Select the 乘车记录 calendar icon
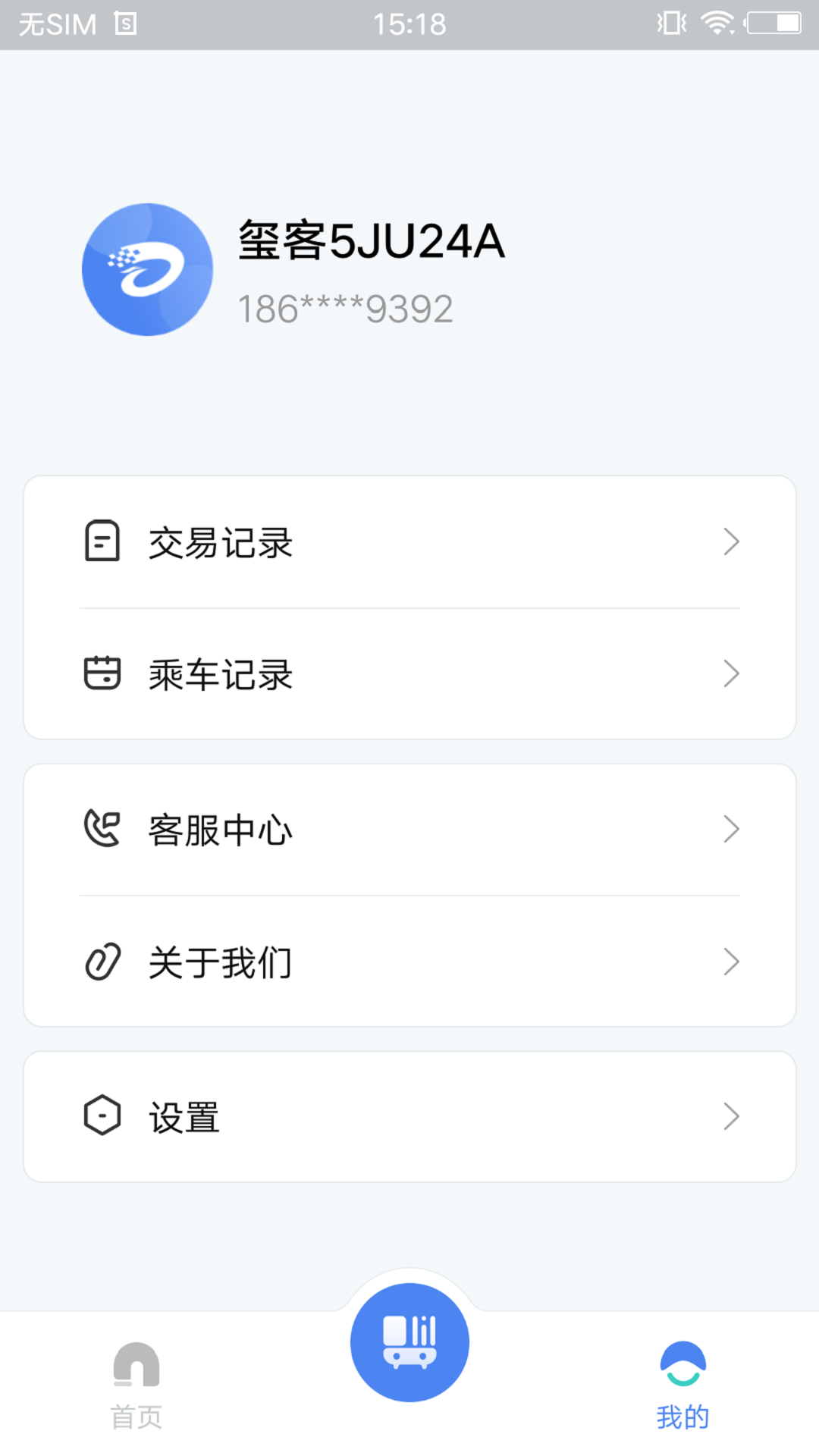 point(102,673)
